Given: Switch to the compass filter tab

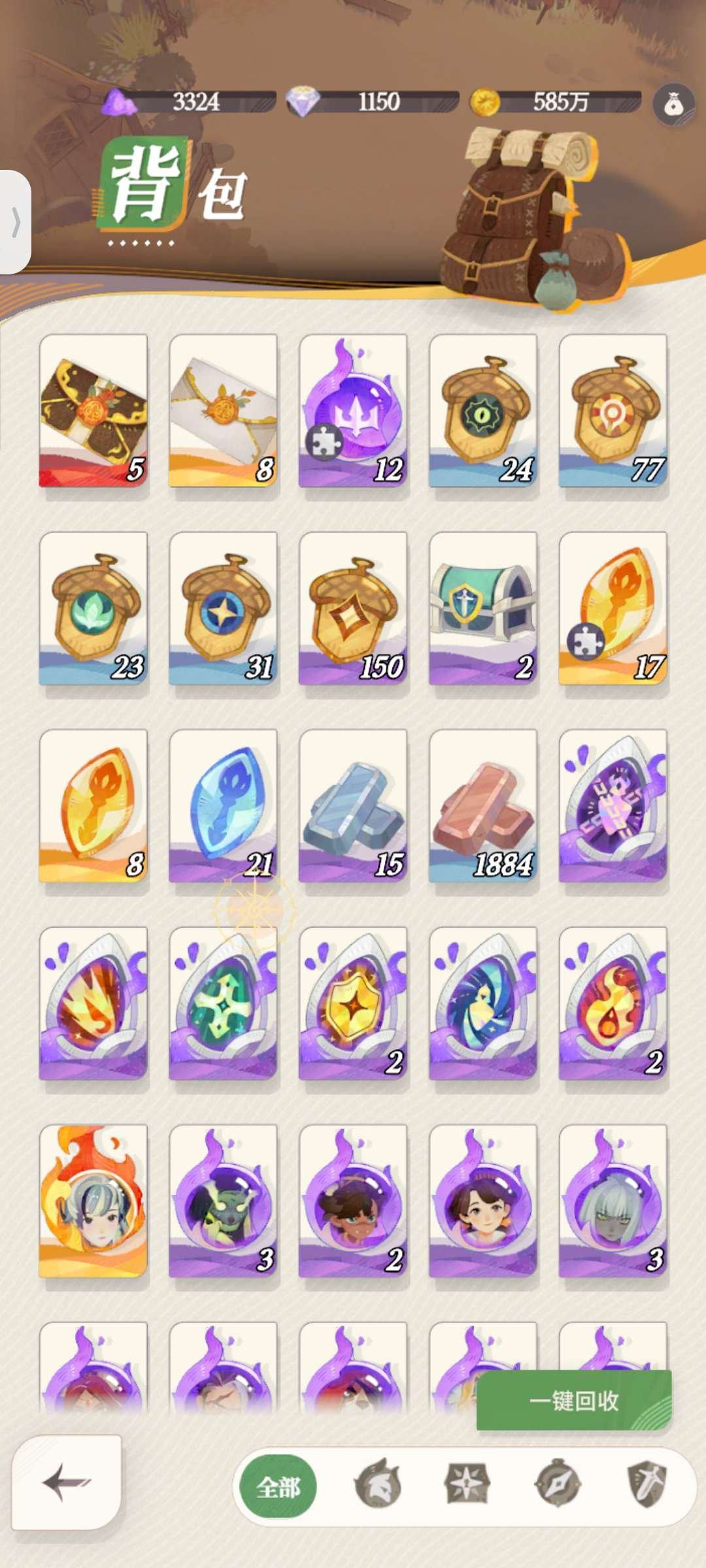Looking at the screenshot, I should pos(557,1484).
